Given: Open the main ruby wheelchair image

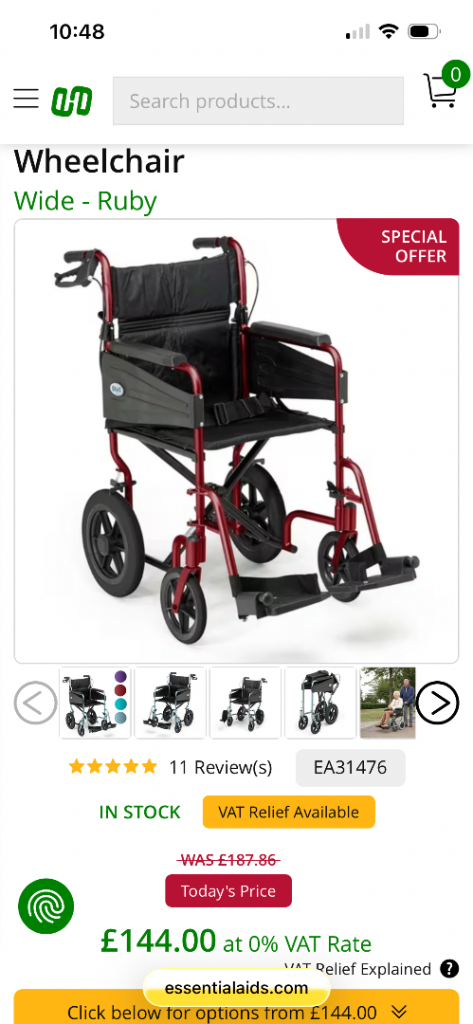Looking at the screenshot, I should pyautogui.click(x=236, y=441).
